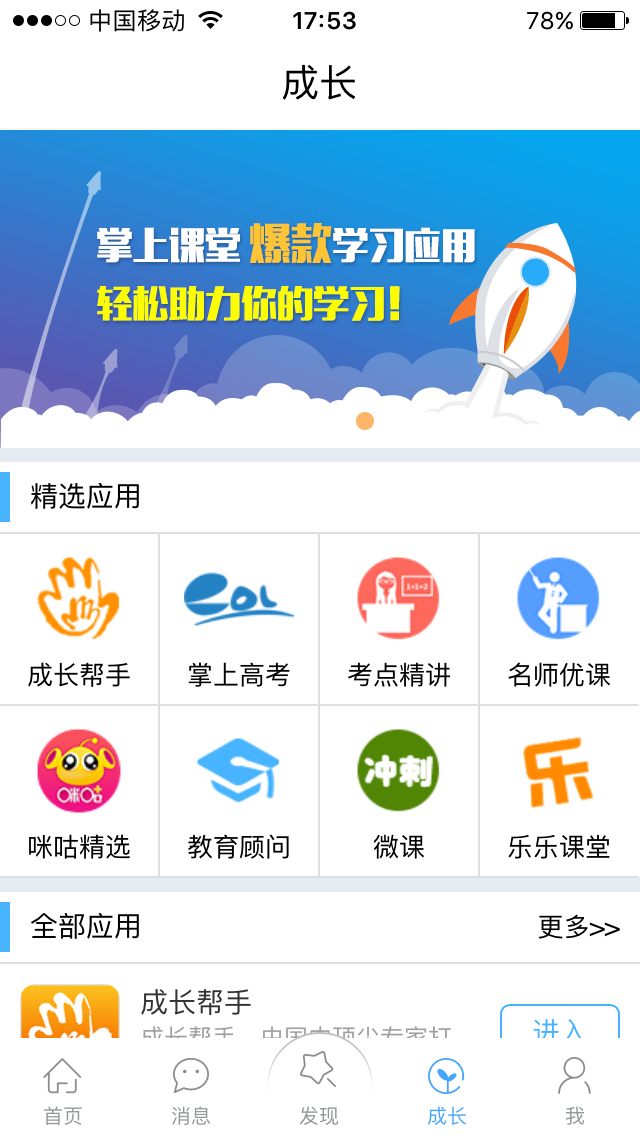Switch to the 消息 tab

191,1092
